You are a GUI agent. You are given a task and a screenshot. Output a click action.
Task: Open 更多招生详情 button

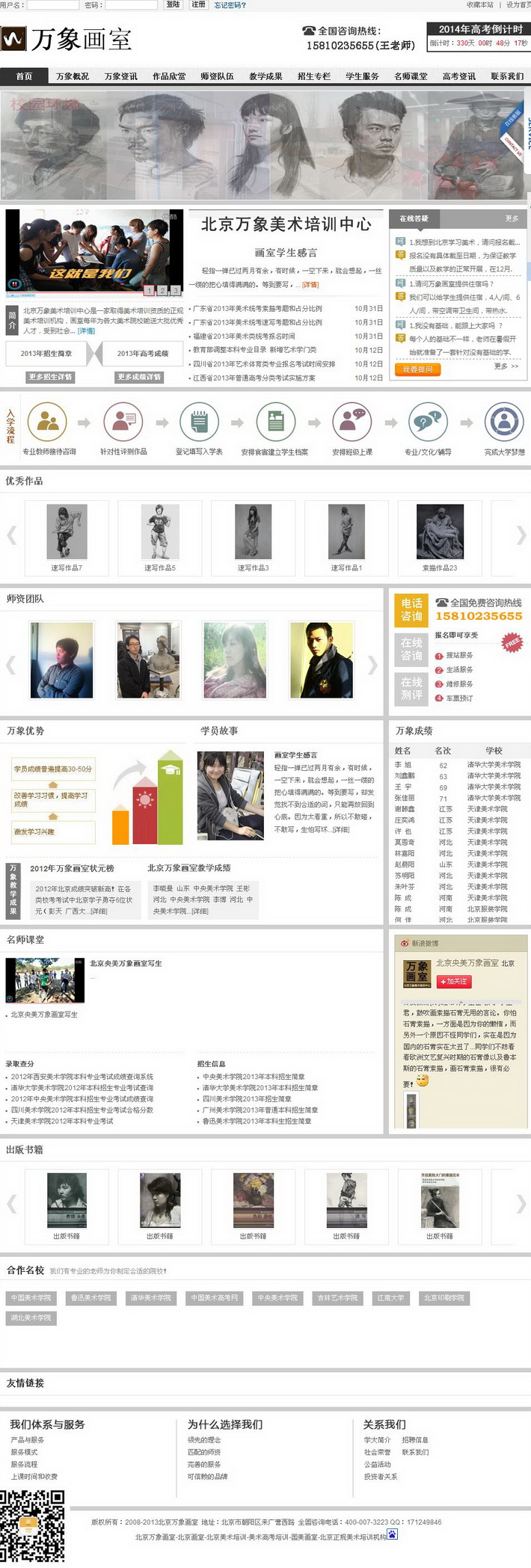[x=50, y=377]
